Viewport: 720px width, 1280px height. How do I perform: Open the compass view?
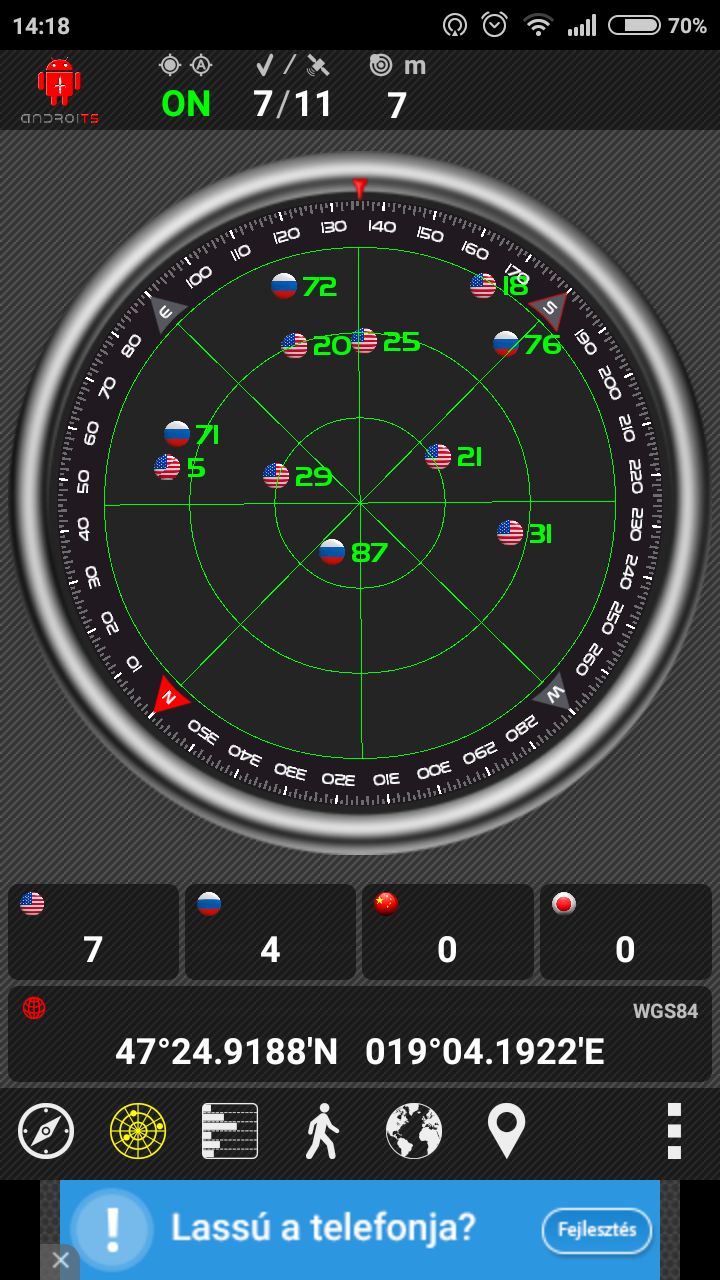pyautogui.click(x=46, y=1131)
